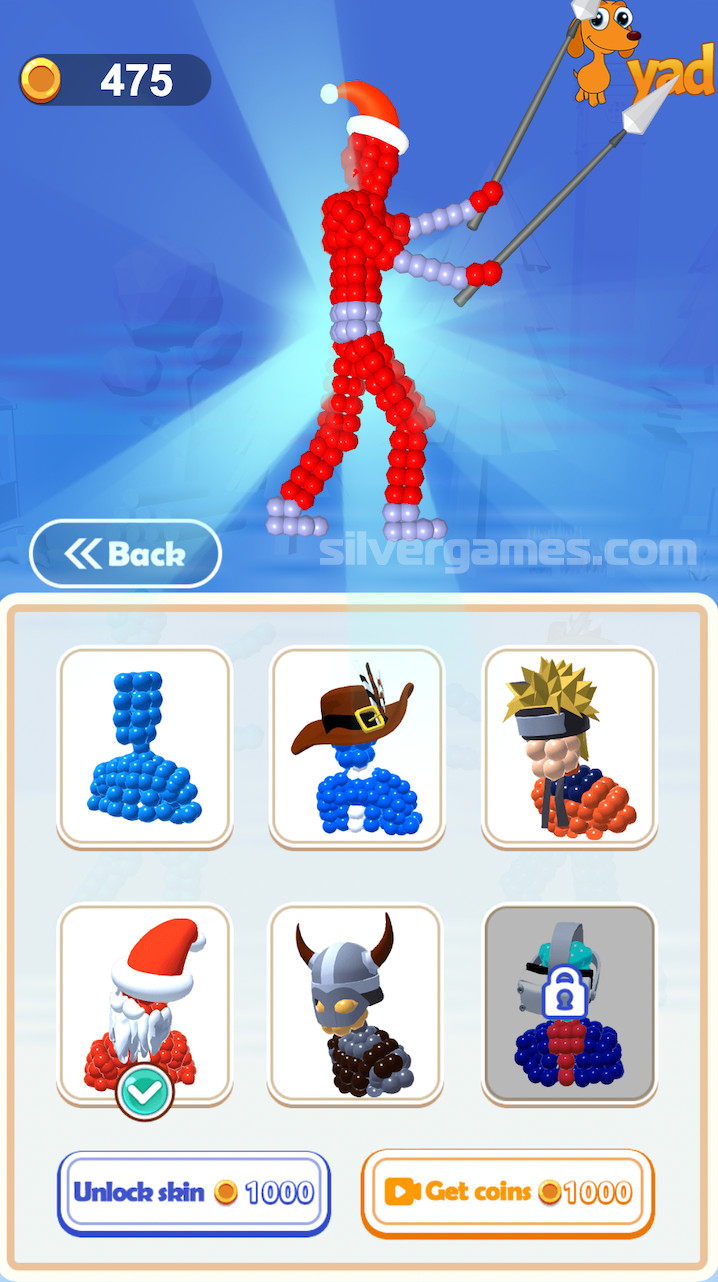Viewport: 718px width, 1282px height.
Task: Watch video to get 1000 coins
Action: pyautogui.click(x=508, y=1192)
